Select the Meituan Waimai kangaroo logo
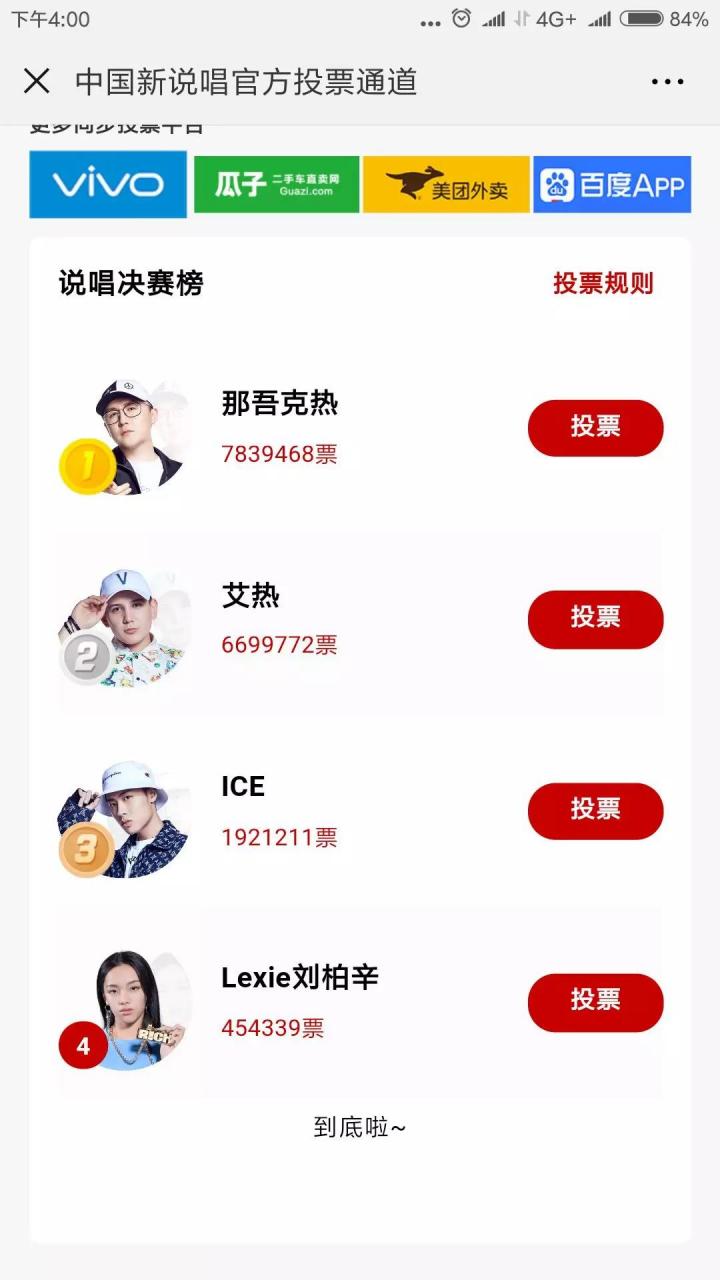 (444, 183)
